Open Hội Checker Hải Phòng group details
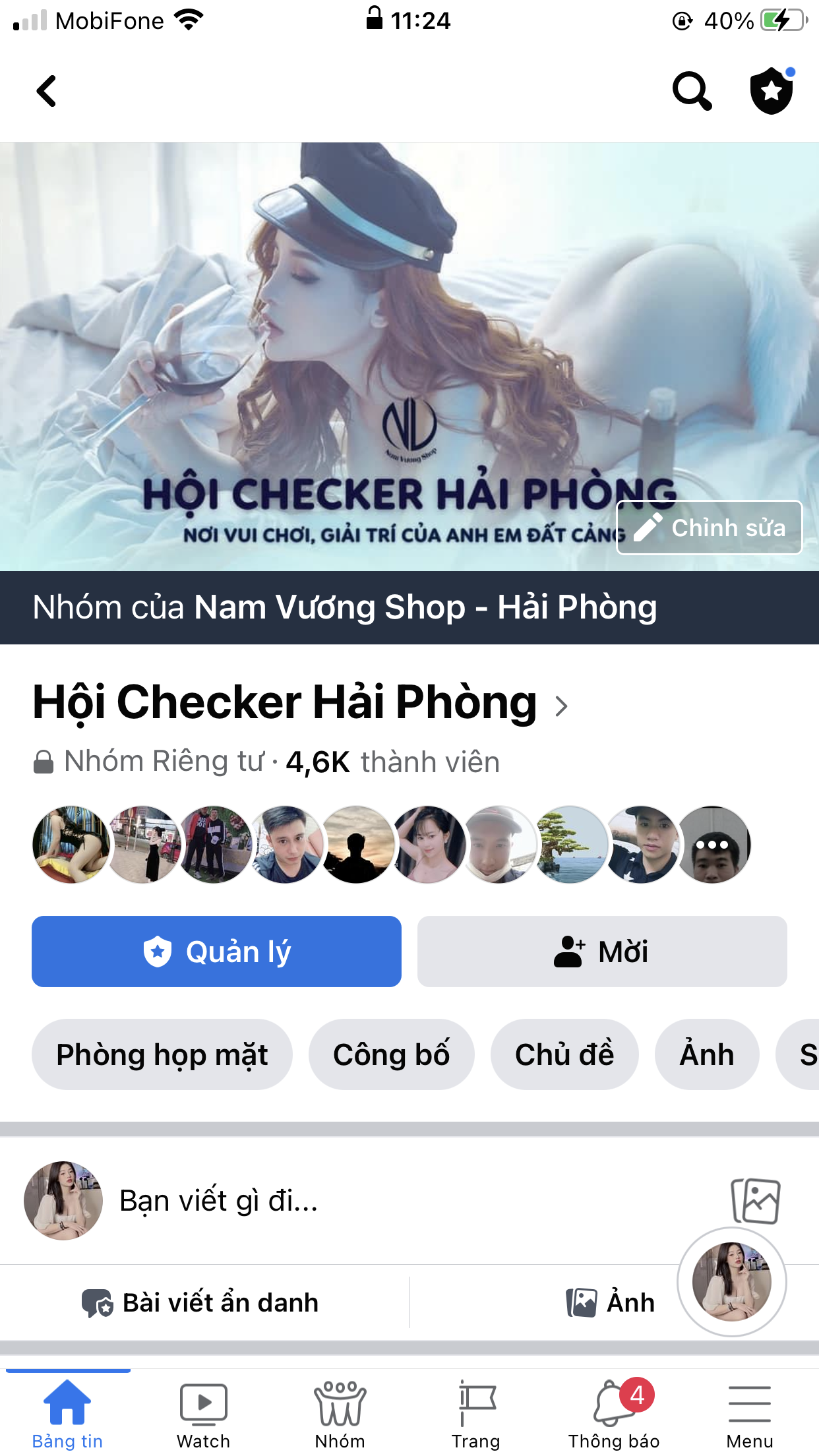The image size is (819, 1456). tap(300, 702)
